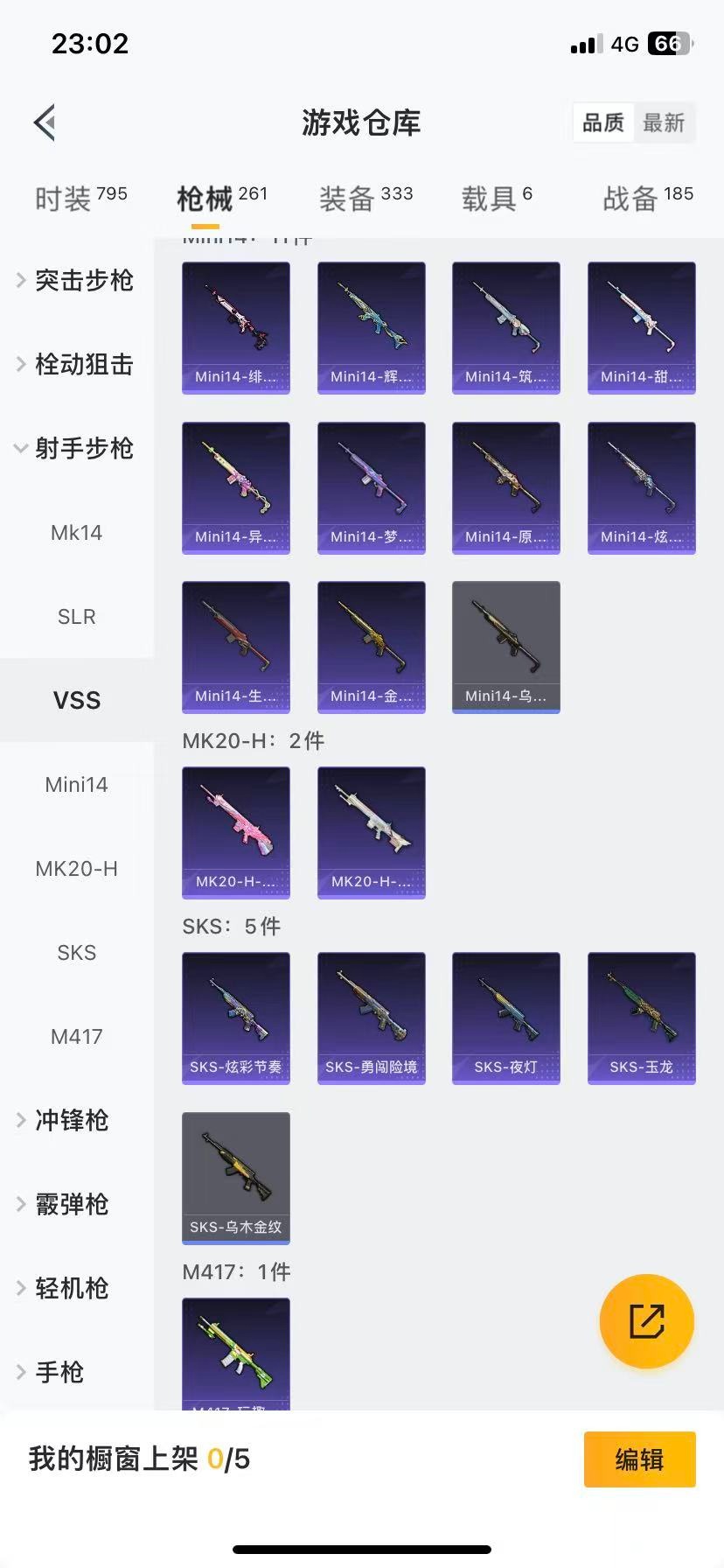This screenshot has width=724, height=1568.
Task: Switch sorting to 最新
Action: click(665, 123)
